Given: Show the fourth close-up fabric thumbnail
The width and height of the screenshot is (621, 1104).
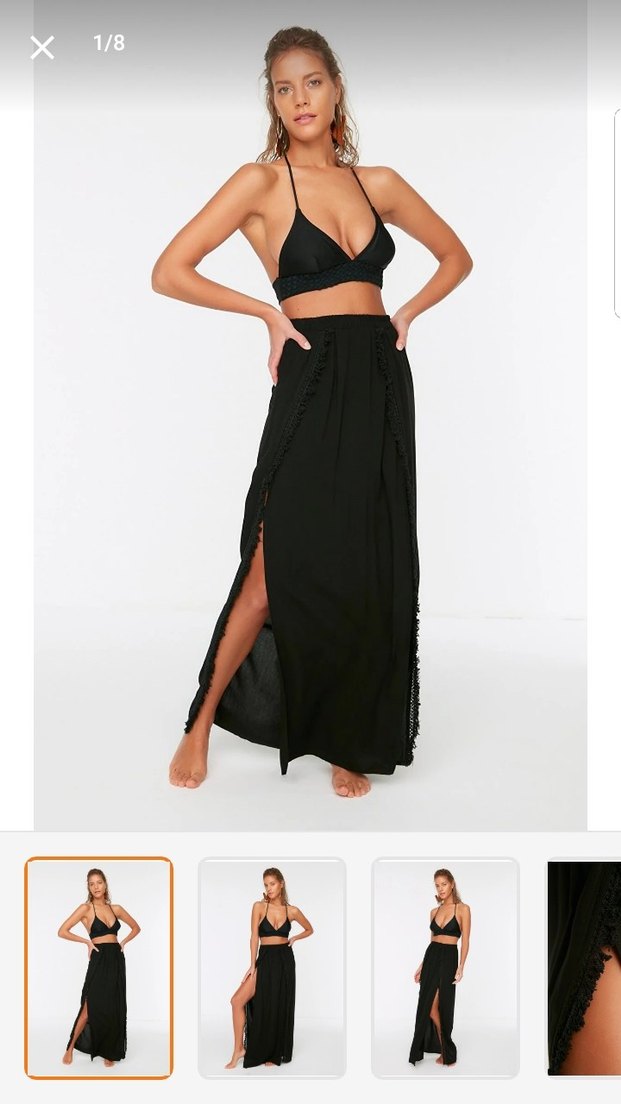Looking at the screenshot, I should pyautogui.click(x=585, y=967).
